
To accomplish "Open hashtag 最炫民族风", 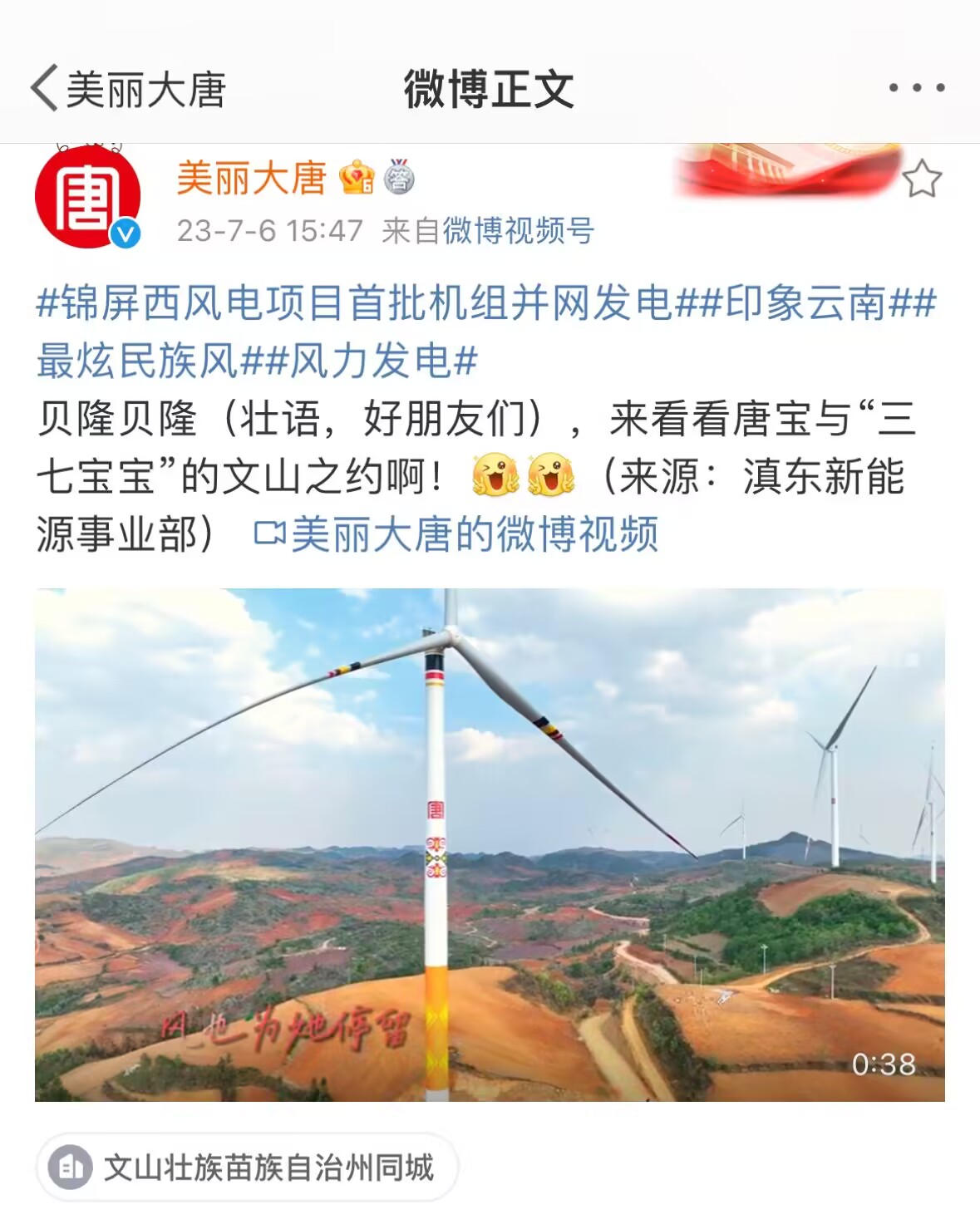I will pyautogui.click(x=137, y=361).
